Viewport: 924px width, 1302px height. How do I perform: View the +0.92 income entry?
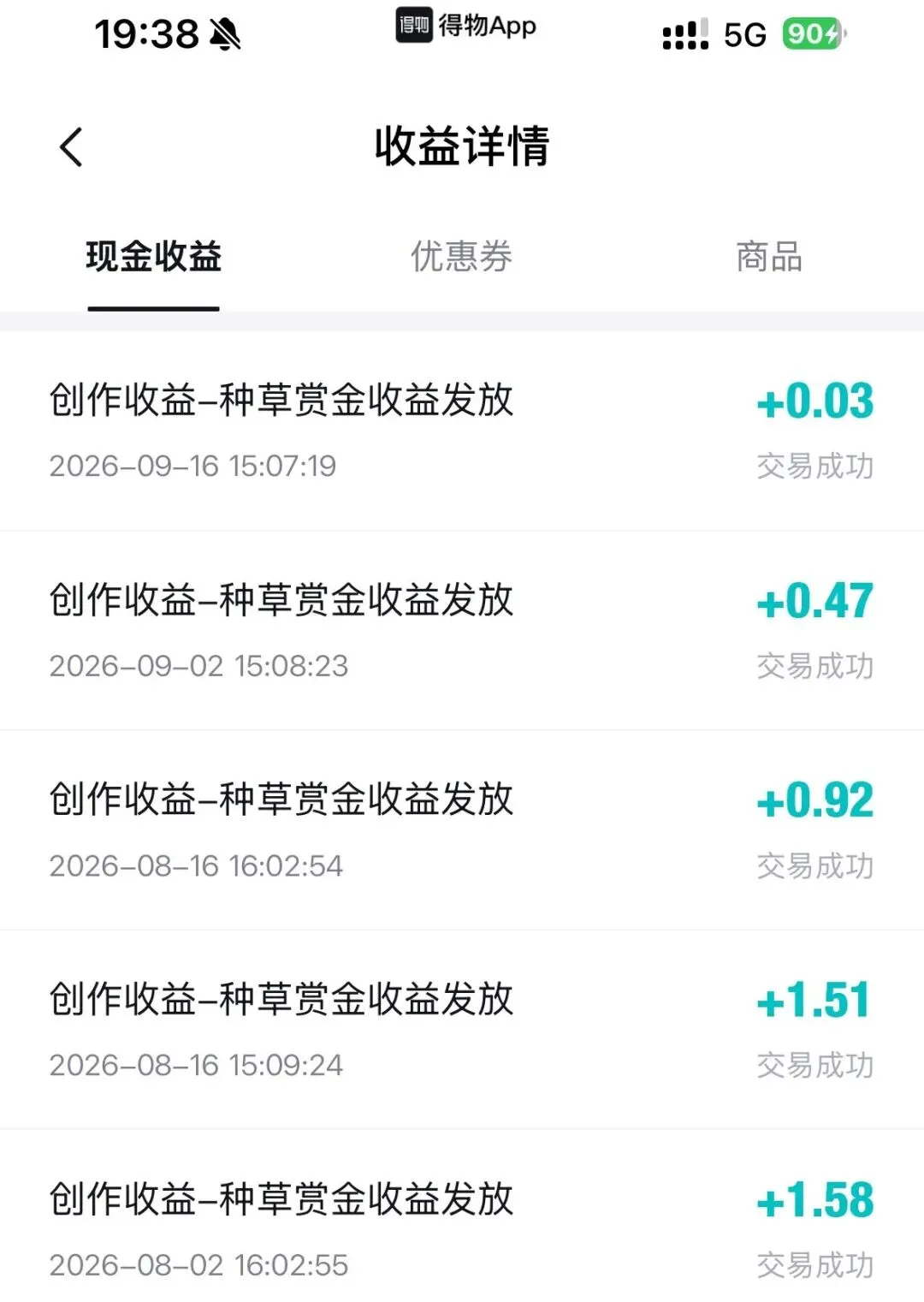tap(462, 829)
